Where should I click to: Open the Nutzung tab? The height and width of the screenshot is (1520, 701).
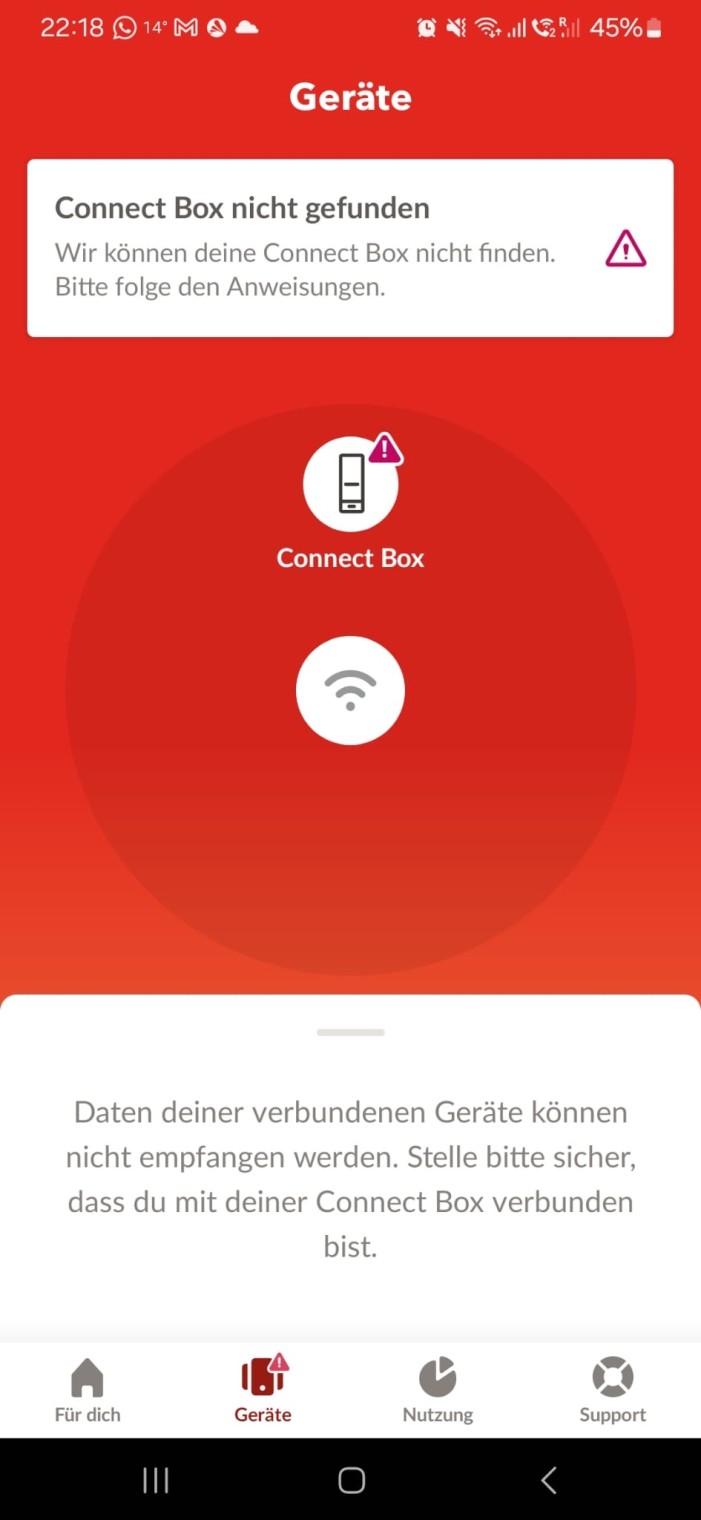(x=438, y=1390)
